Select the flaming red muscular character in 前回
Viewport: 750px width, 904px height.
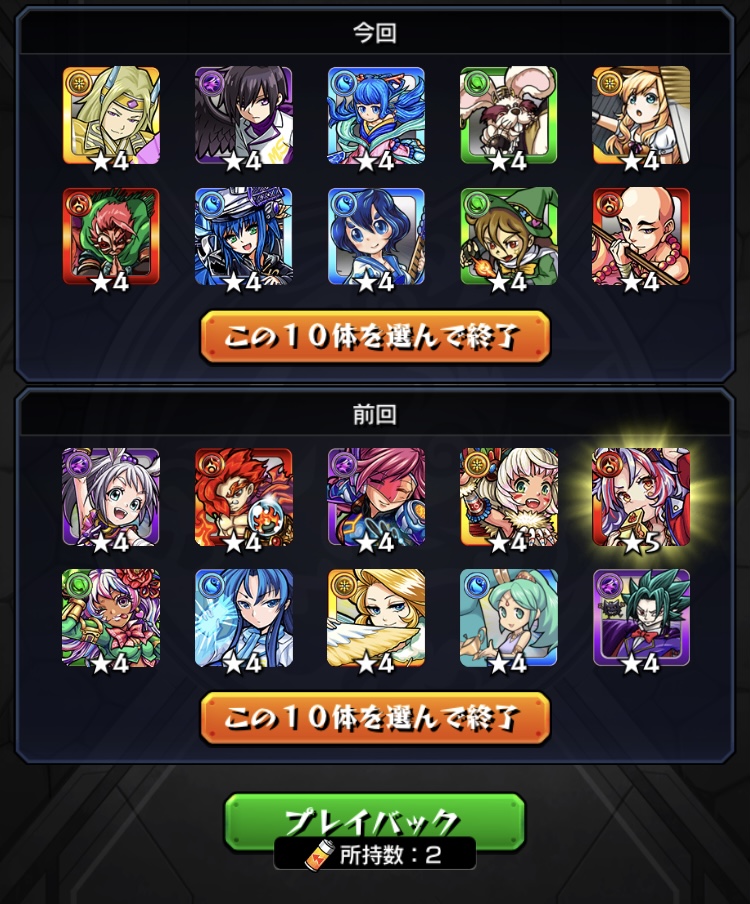click(x=243, y=497)
